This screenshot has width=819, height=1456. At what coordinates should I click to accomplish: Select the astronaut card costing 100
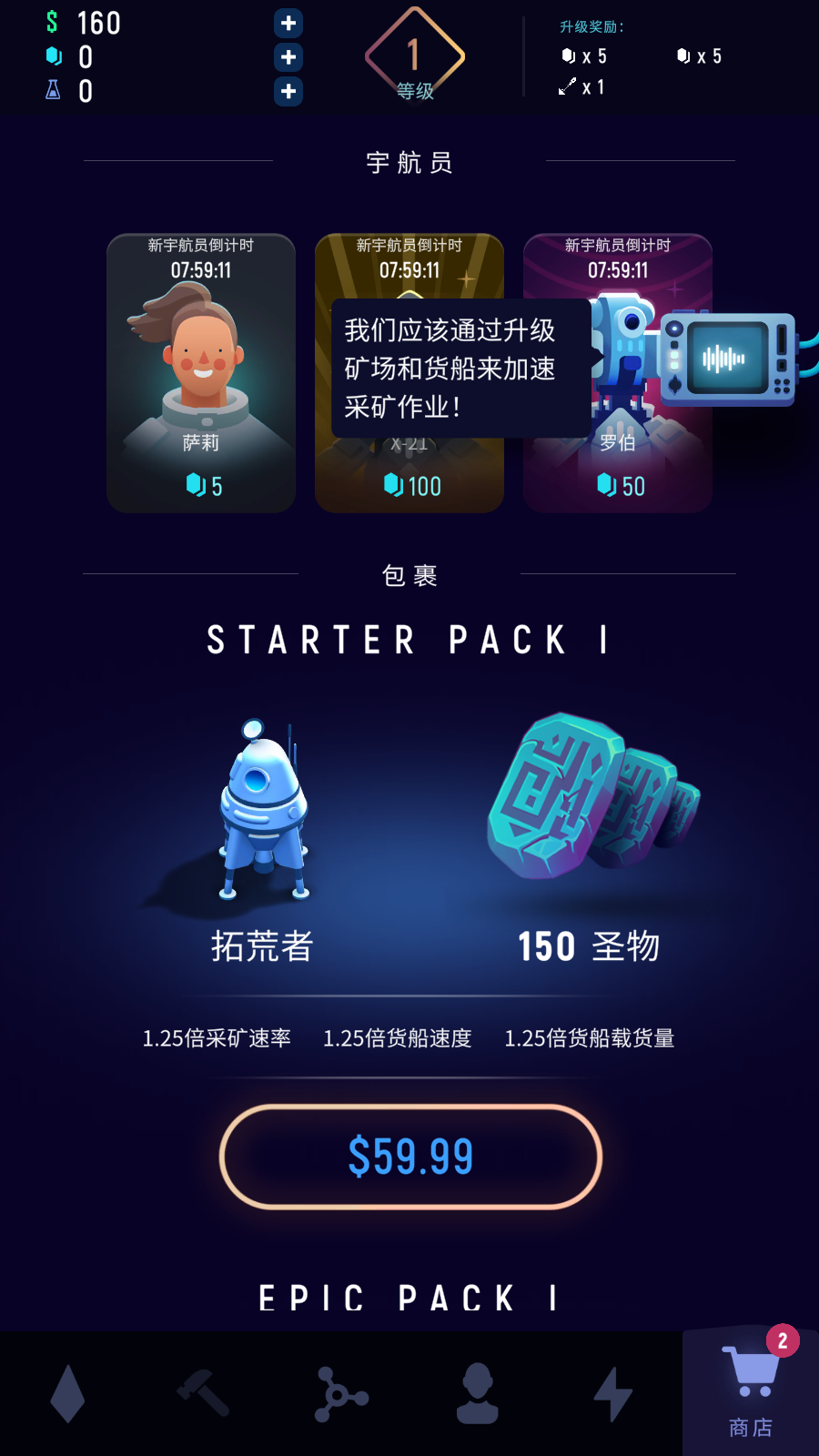coord(409,373)
